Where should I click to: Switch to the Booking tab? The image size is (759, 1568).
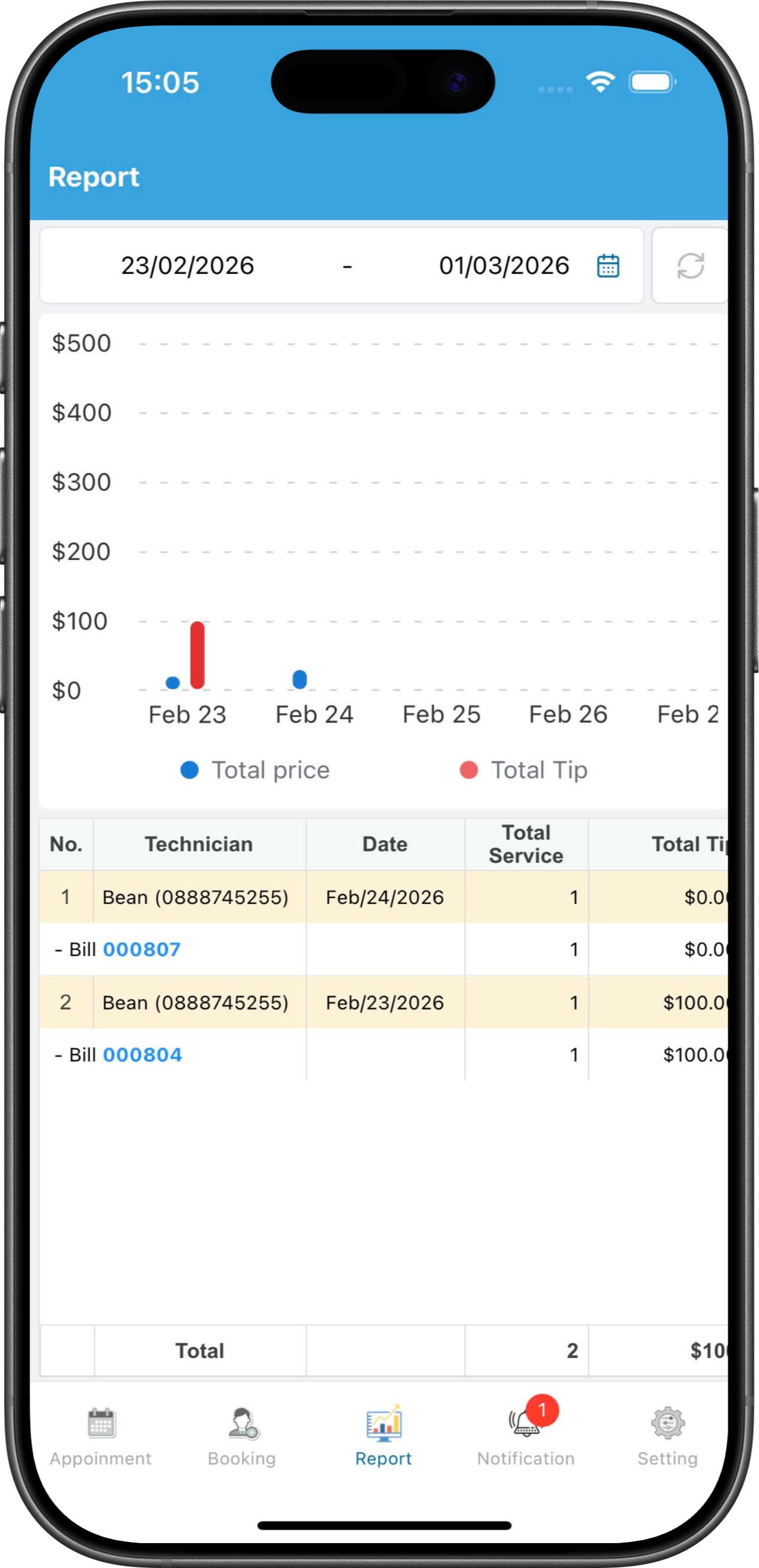point(242,1437)
